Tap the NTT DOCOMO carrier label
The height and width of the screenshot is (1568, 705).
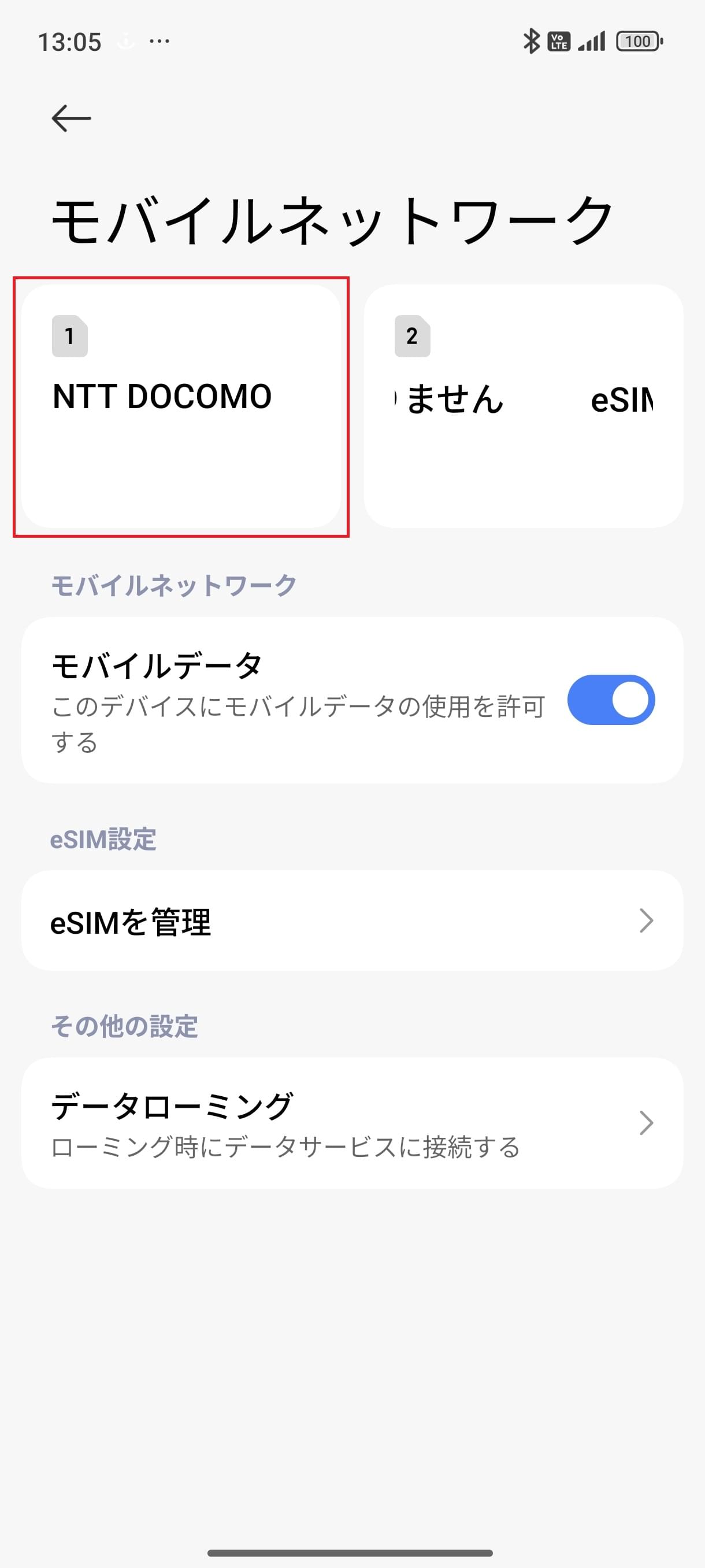click(162, 395)
